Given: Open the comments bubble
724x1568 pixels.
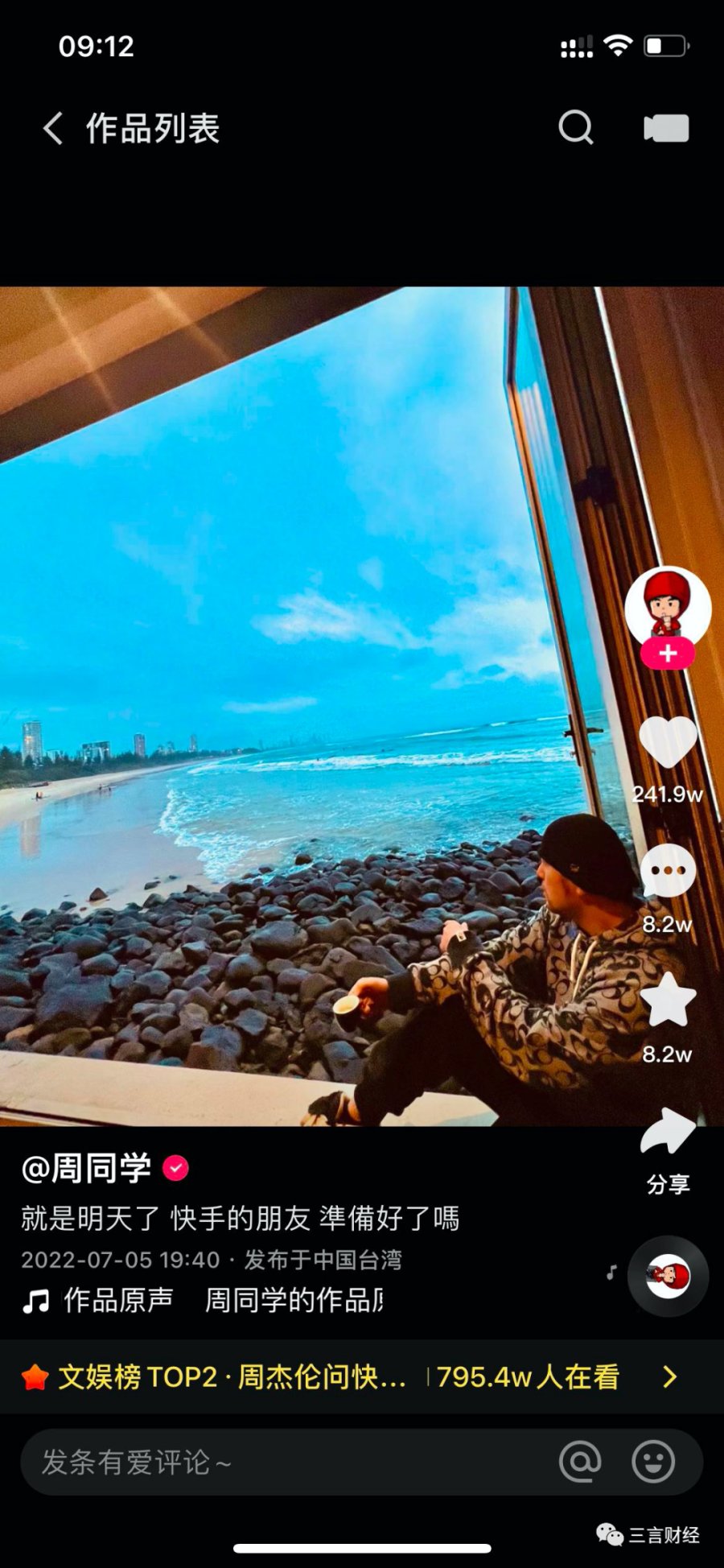Looking at the screenshot, I should click(x=668, y=872).
